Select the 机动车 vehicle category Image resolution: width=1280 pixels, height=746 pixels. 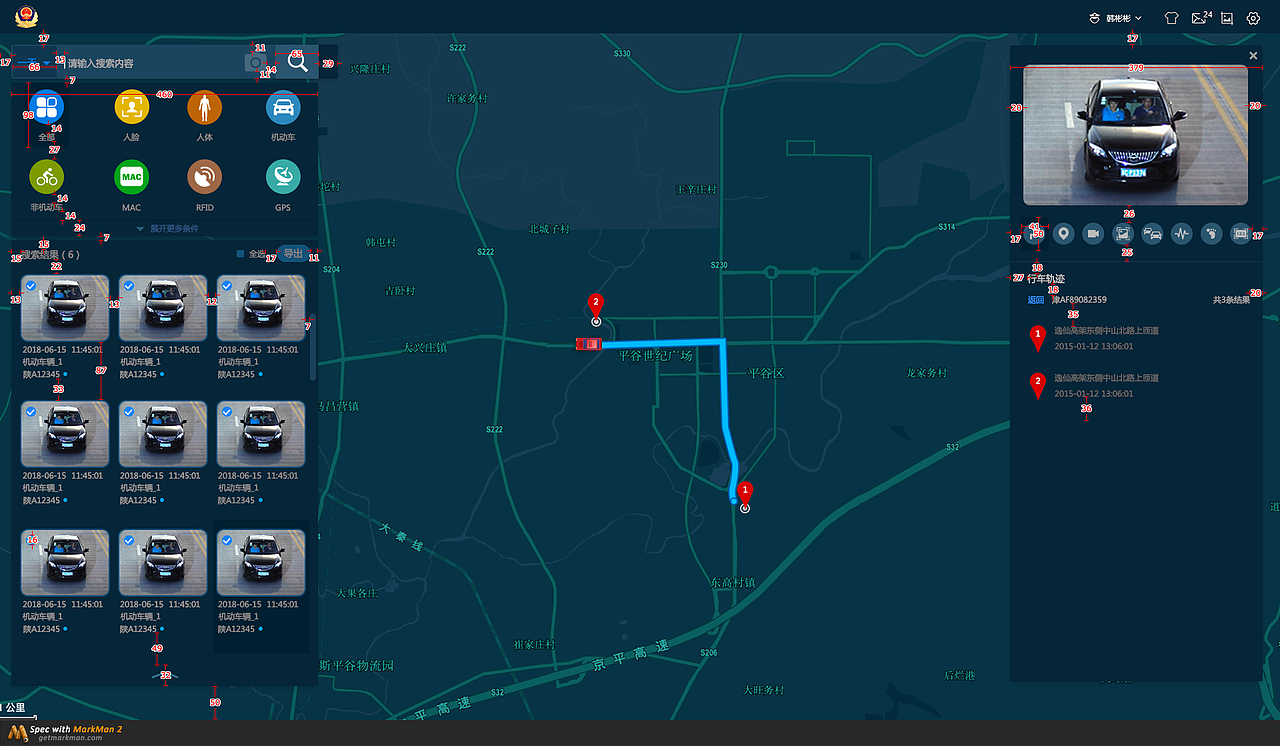click(283, 107)
